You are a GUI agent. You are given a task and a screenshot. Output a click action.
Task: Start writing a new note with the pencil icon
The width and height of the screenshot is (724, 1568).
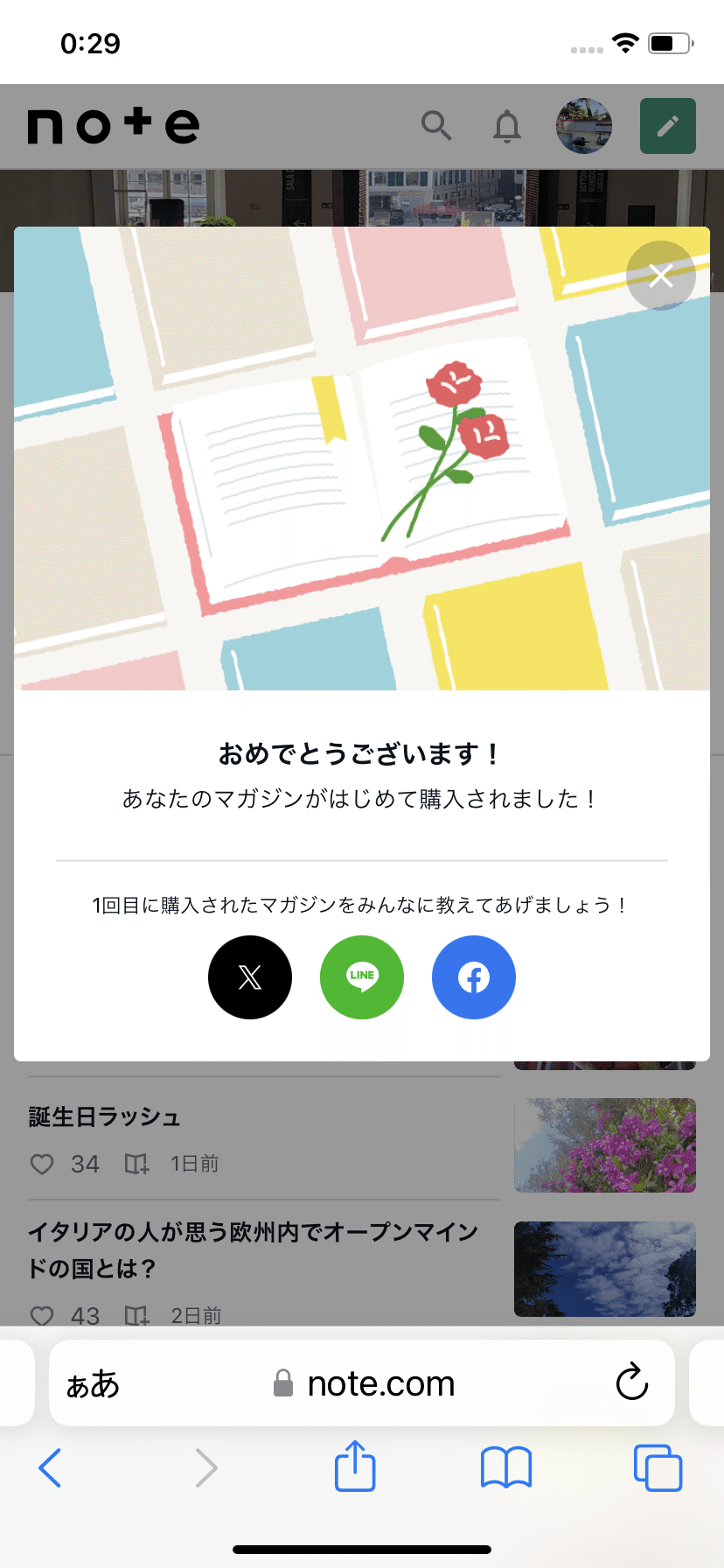667,126
